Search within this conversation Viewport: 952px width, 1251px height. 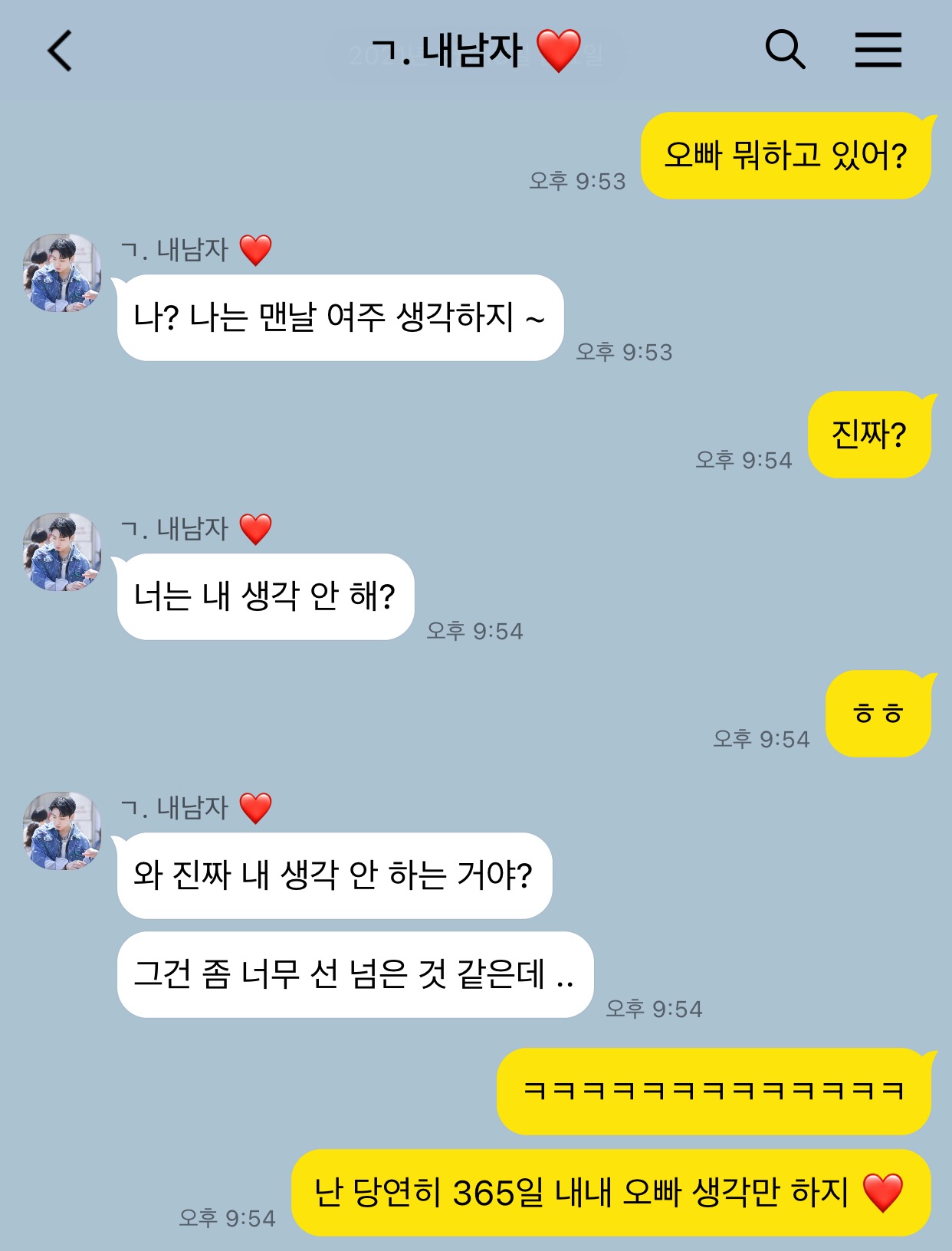pos(785,51)
